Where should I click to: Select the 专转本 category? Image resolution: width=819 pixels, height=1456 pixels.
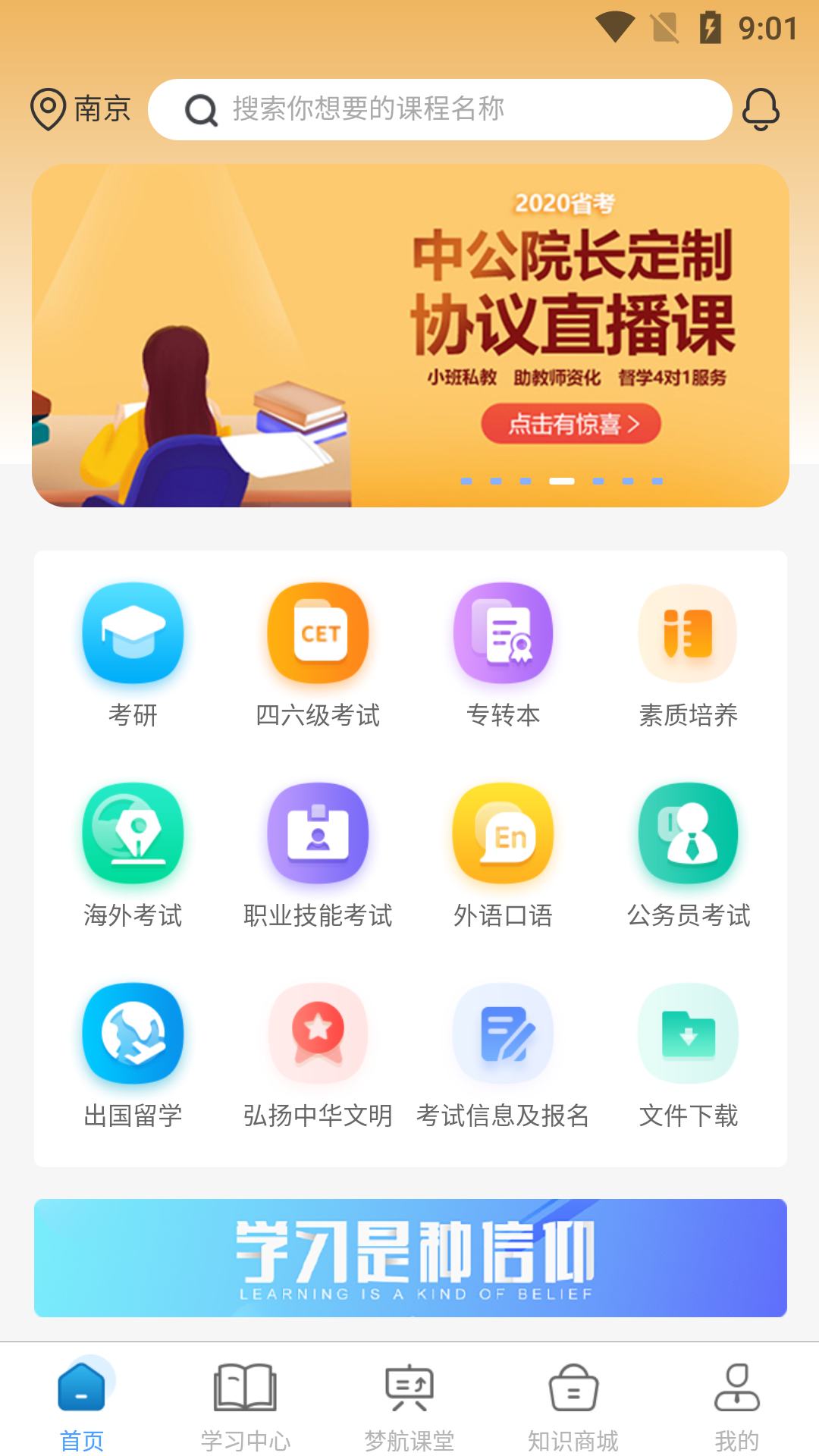tap(503, 654)
